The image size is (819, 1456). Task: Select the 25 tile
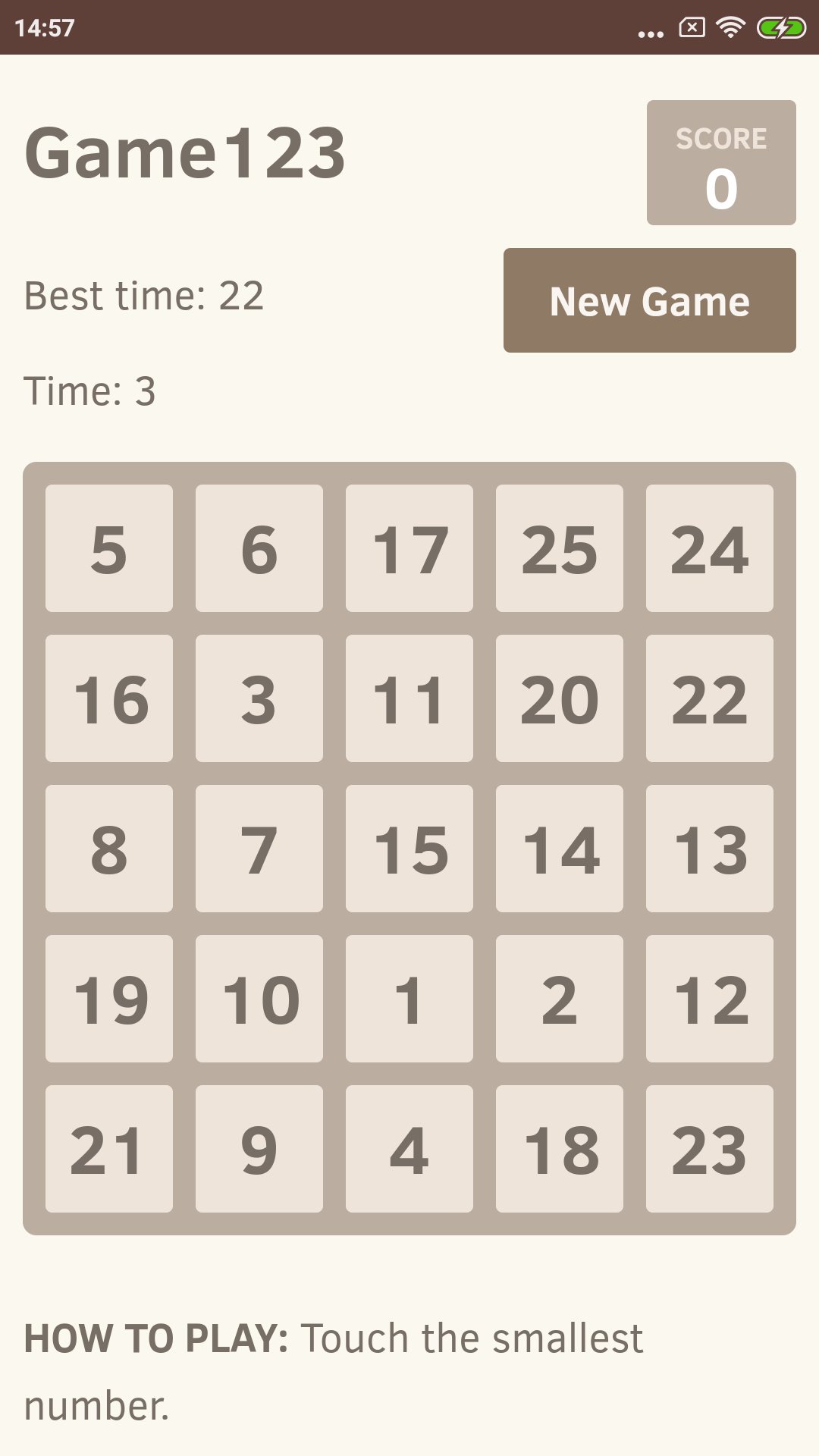(x=560, y=548)
